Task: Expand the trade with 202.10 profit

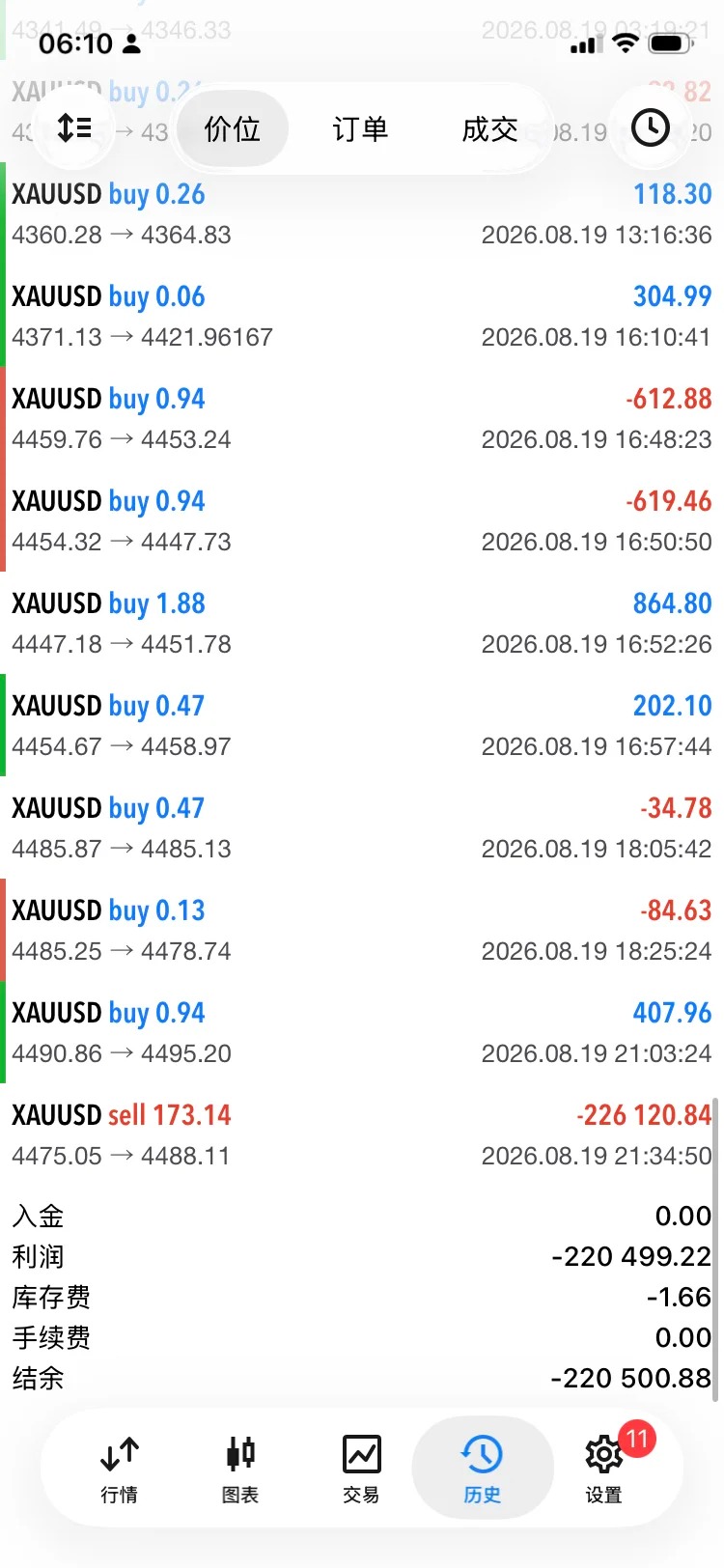Action: [x=362, y=725]
